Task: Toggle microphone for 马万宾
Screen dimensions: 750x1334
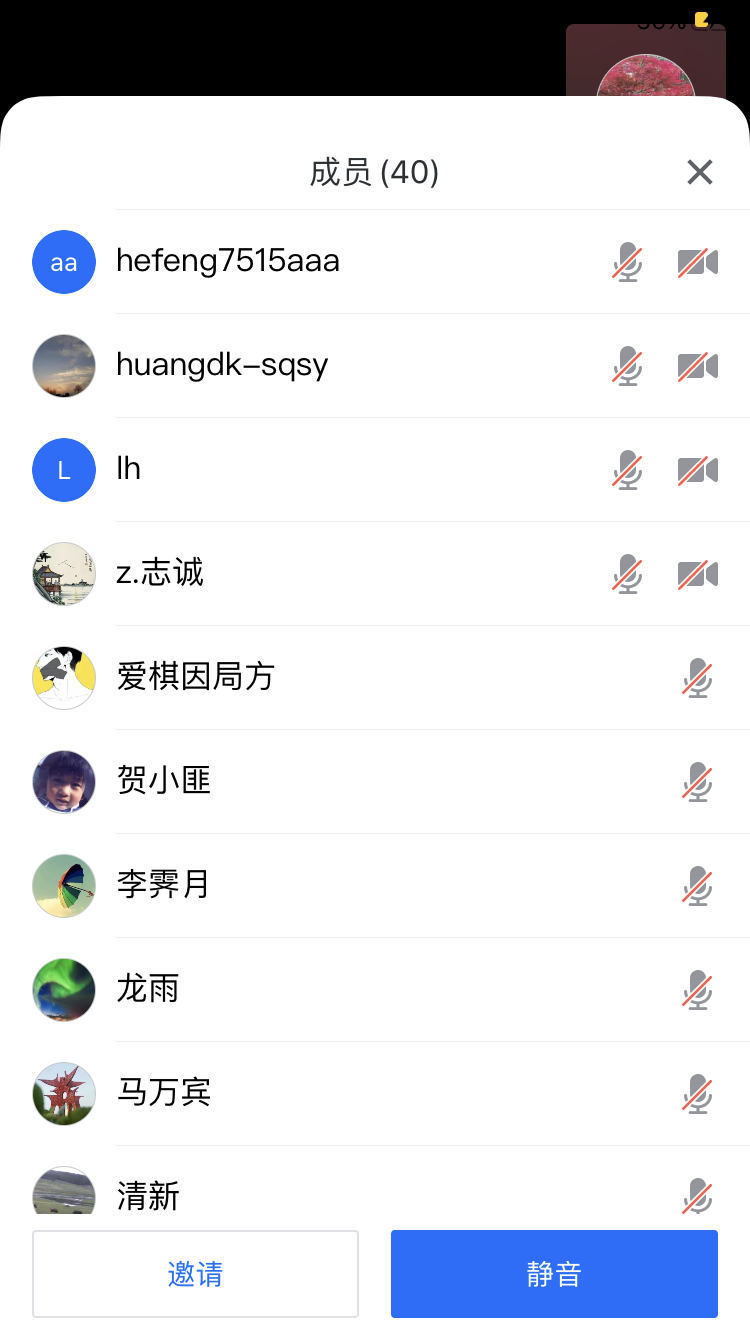Action: 697,1094
